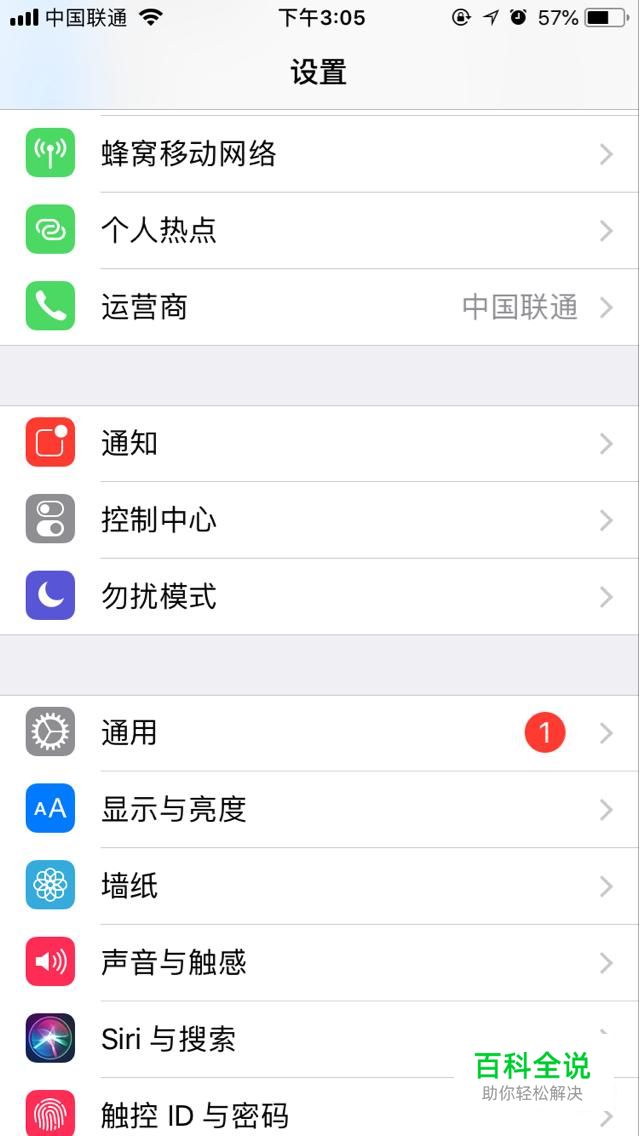The height and width of the screenshot is (1136, 639).
Task: Open 声音与触感 sounds and haptics
Action: [x=320, y=962]
